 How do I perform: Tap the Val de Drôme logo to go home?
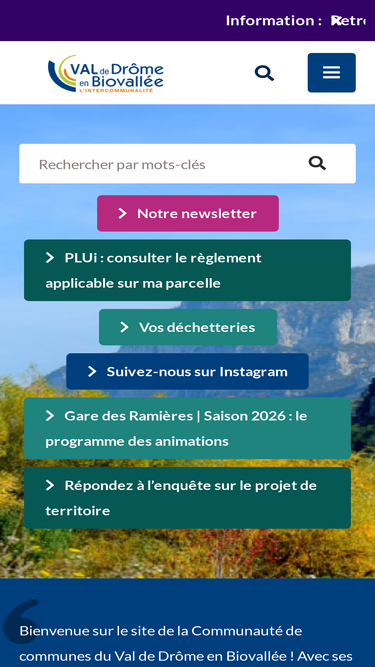coord(106,73)
